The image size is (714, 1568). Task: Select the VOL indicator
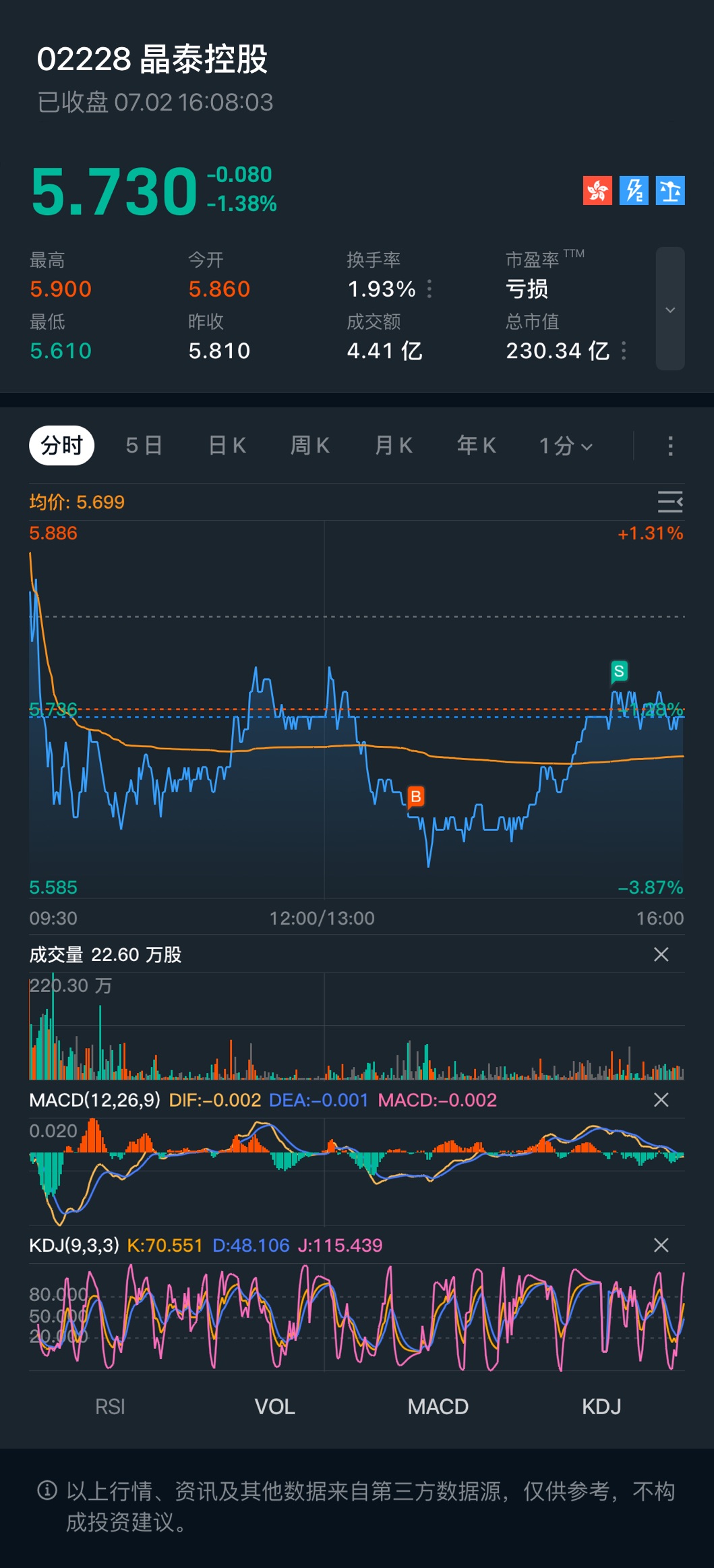point(274,1407)
